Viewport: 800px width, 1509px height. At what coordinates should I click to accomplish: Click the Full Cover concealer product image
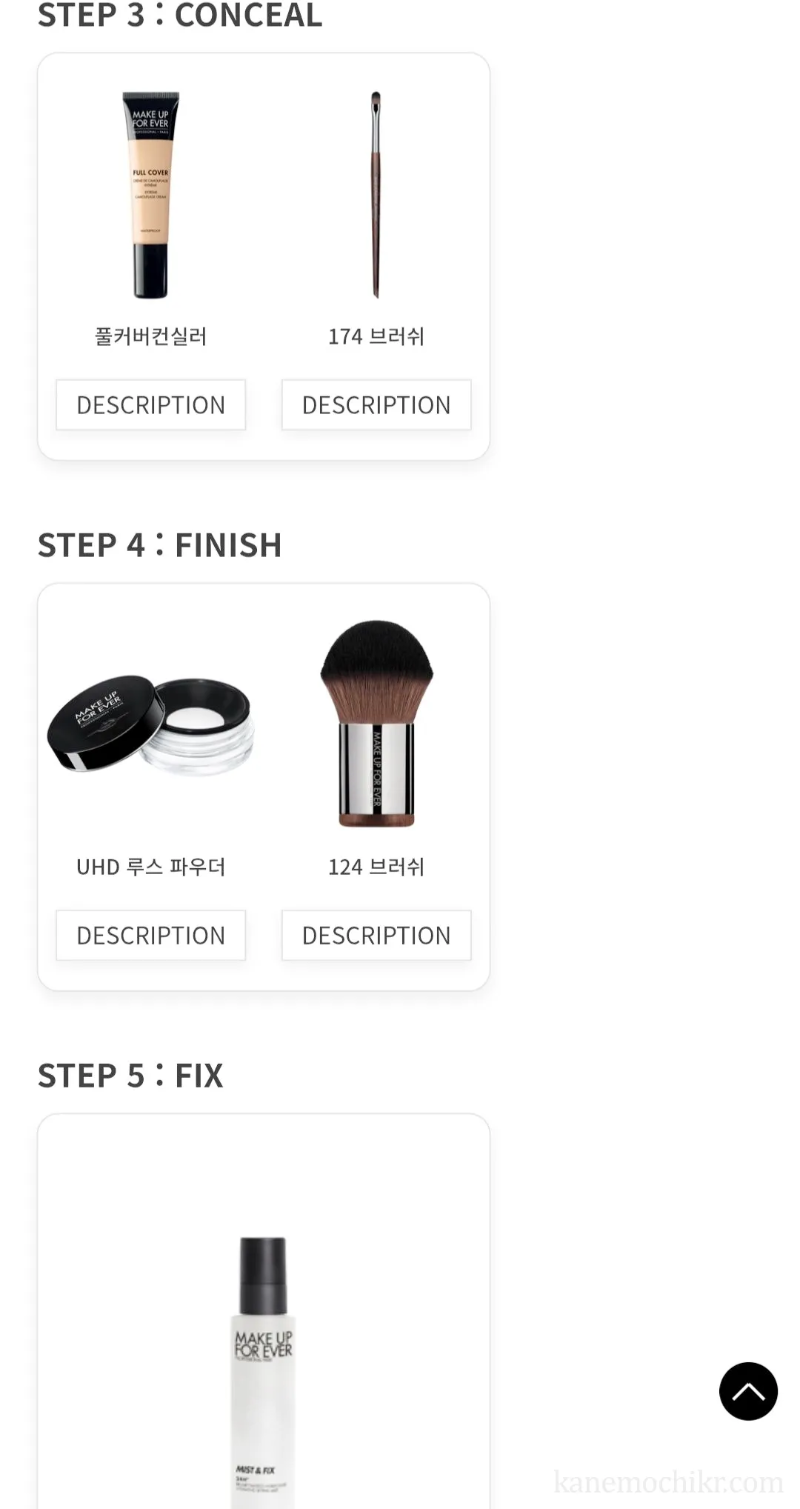coord(150,193)
